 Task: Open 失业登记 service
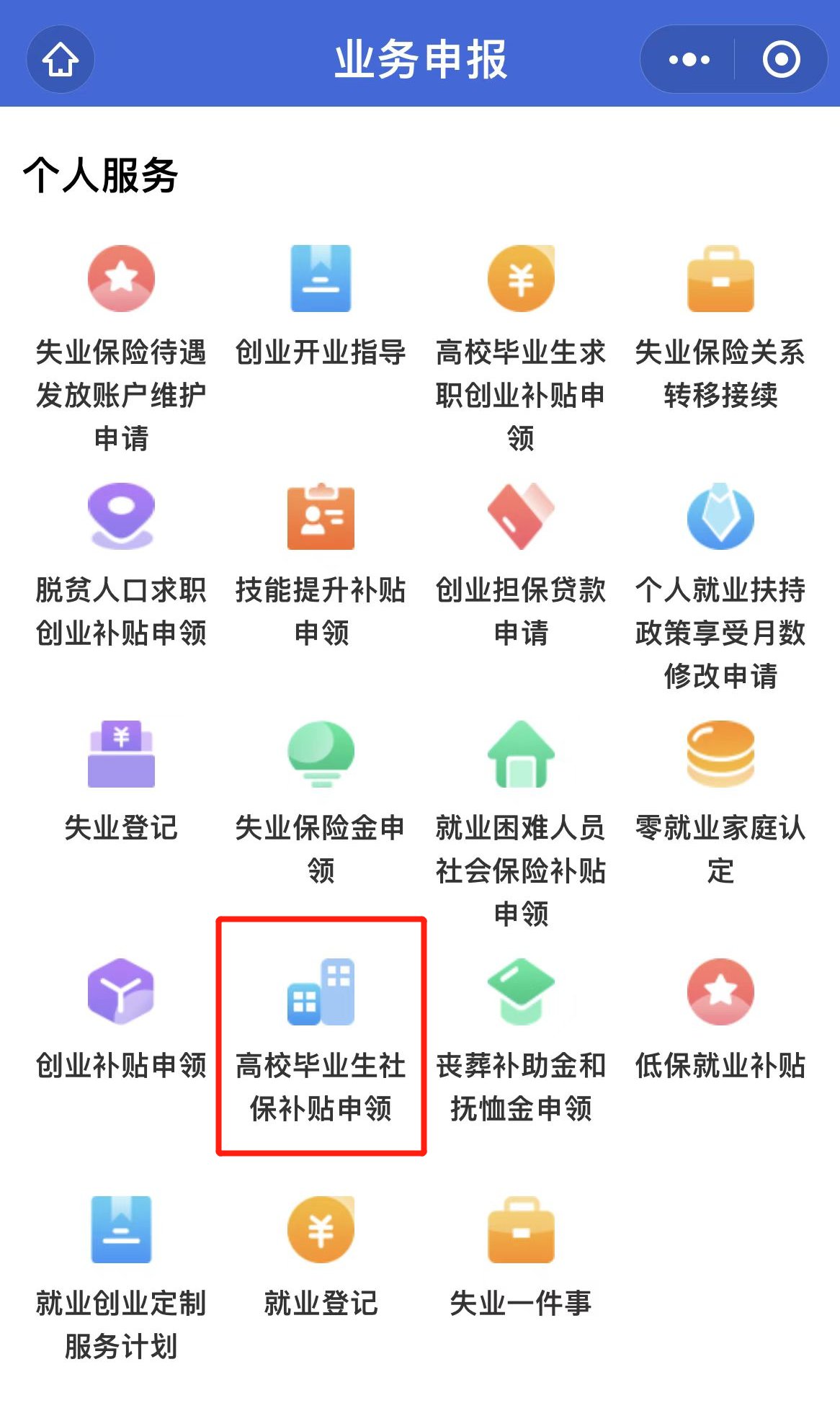point(121,754)
